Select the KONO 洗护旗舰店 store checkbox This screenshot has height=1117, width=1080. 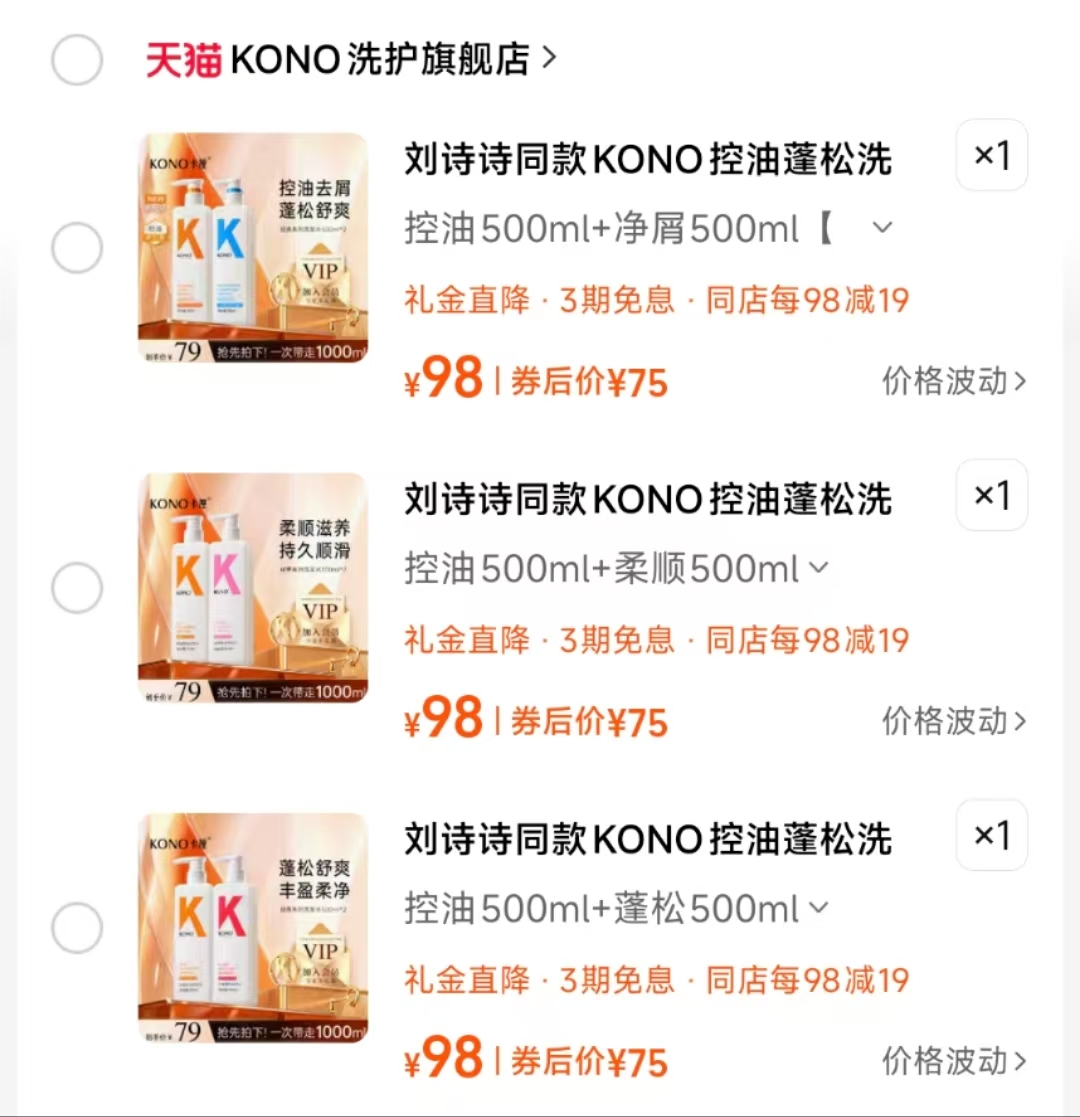[x=77, y=60]
